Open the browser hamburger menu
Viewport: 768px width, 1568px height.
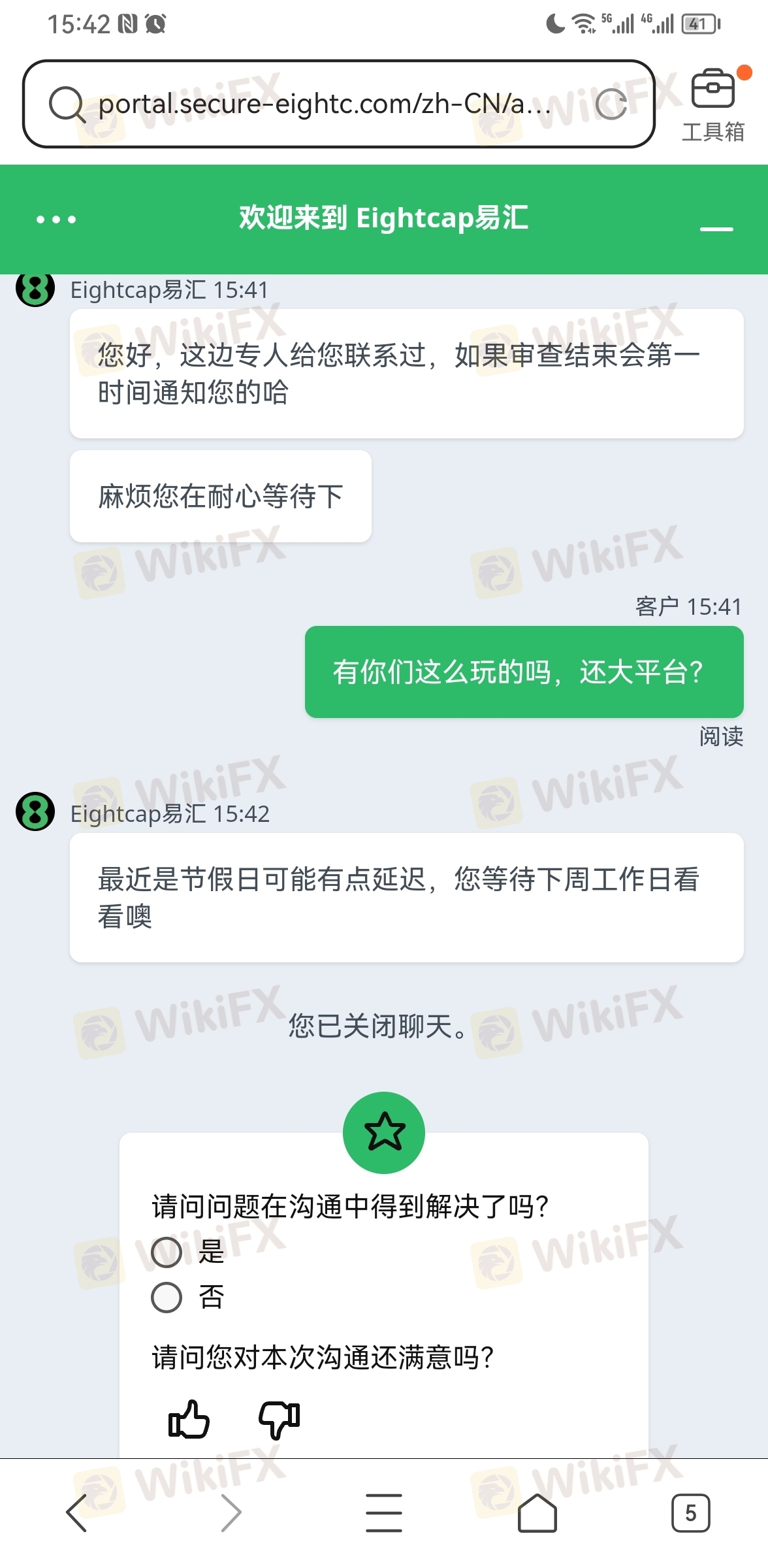point(384,1513)
